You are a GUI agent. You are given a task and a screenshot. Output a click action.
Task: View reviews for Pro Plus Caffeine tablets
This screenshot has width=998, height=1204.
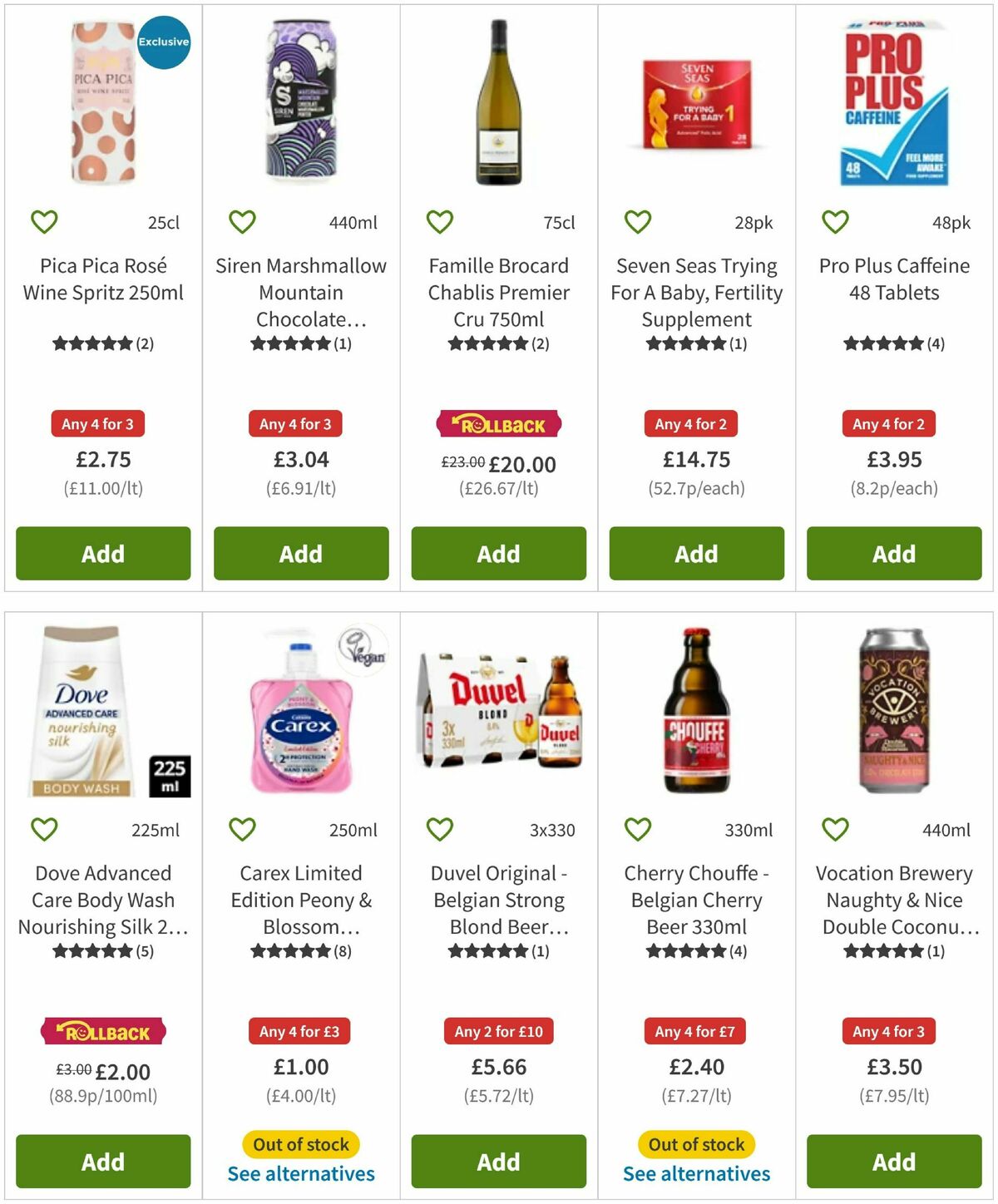click(x=893, y=343)
